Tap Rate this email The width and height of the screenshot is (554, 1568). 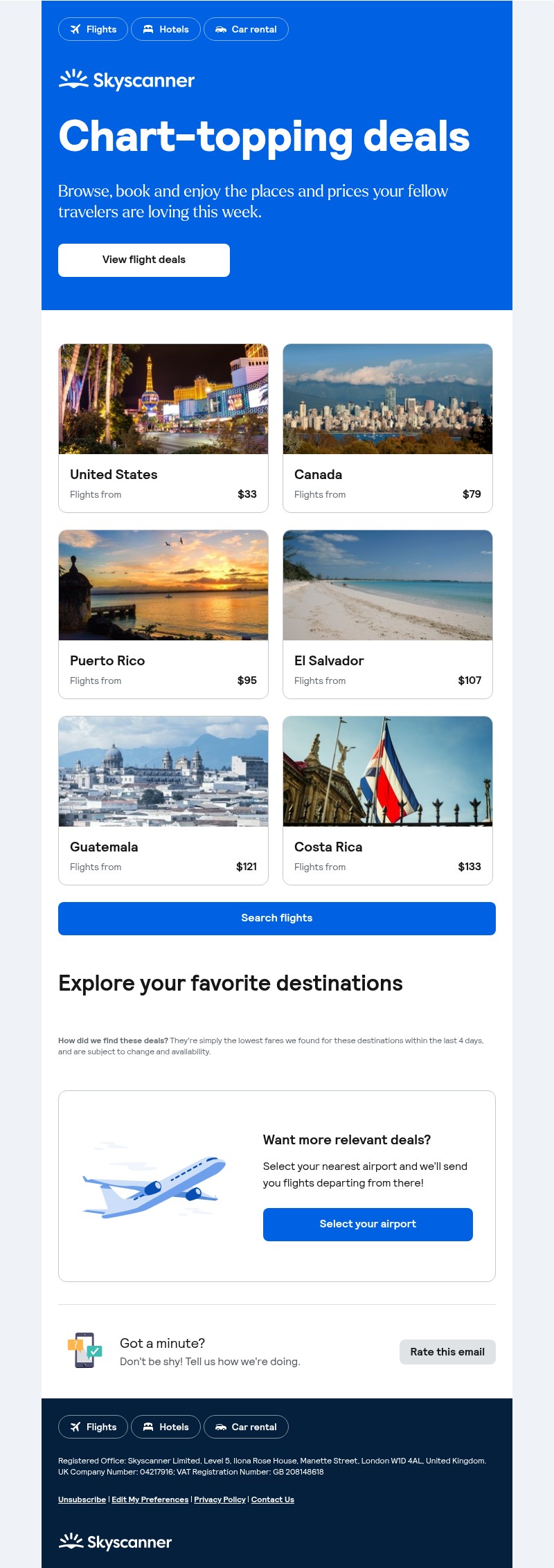click(x=447, y=1352)
